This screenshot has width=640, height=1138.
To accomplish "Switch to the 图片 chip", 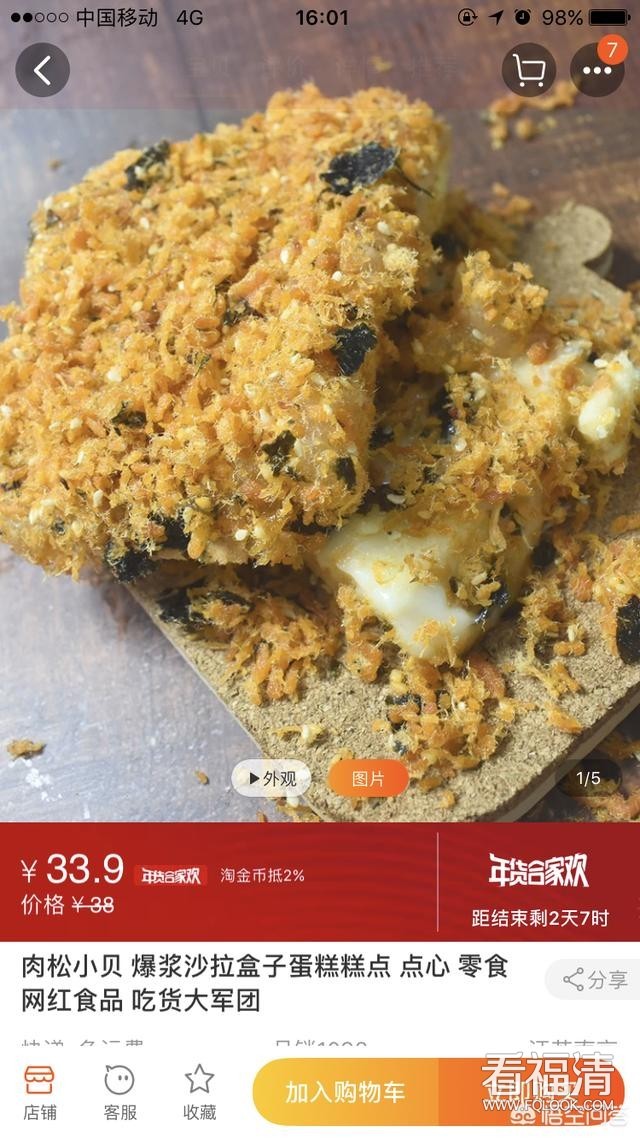I will (368, 778).
